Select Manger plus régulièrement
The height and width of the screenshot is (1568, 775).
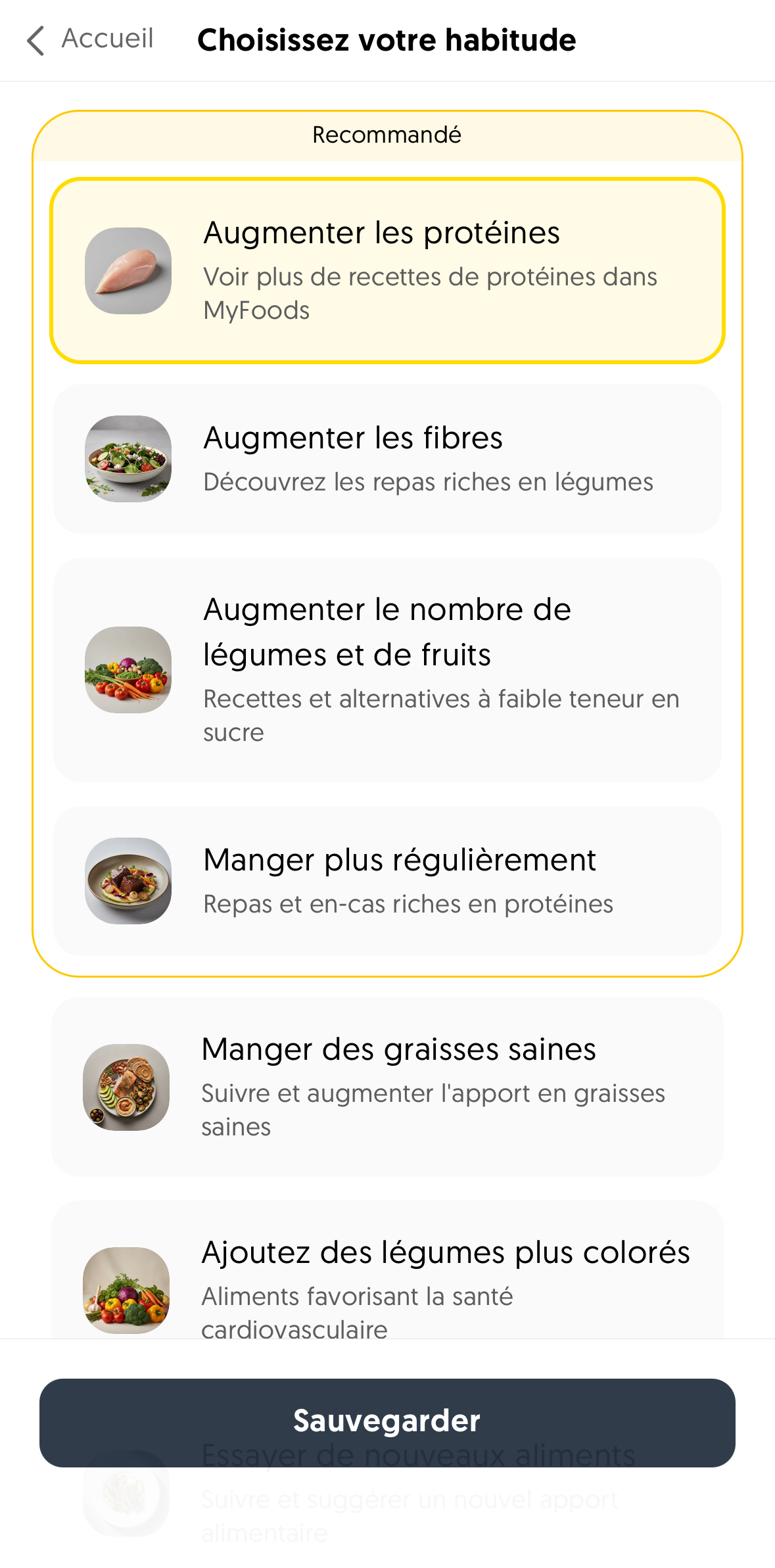[387, 880]
